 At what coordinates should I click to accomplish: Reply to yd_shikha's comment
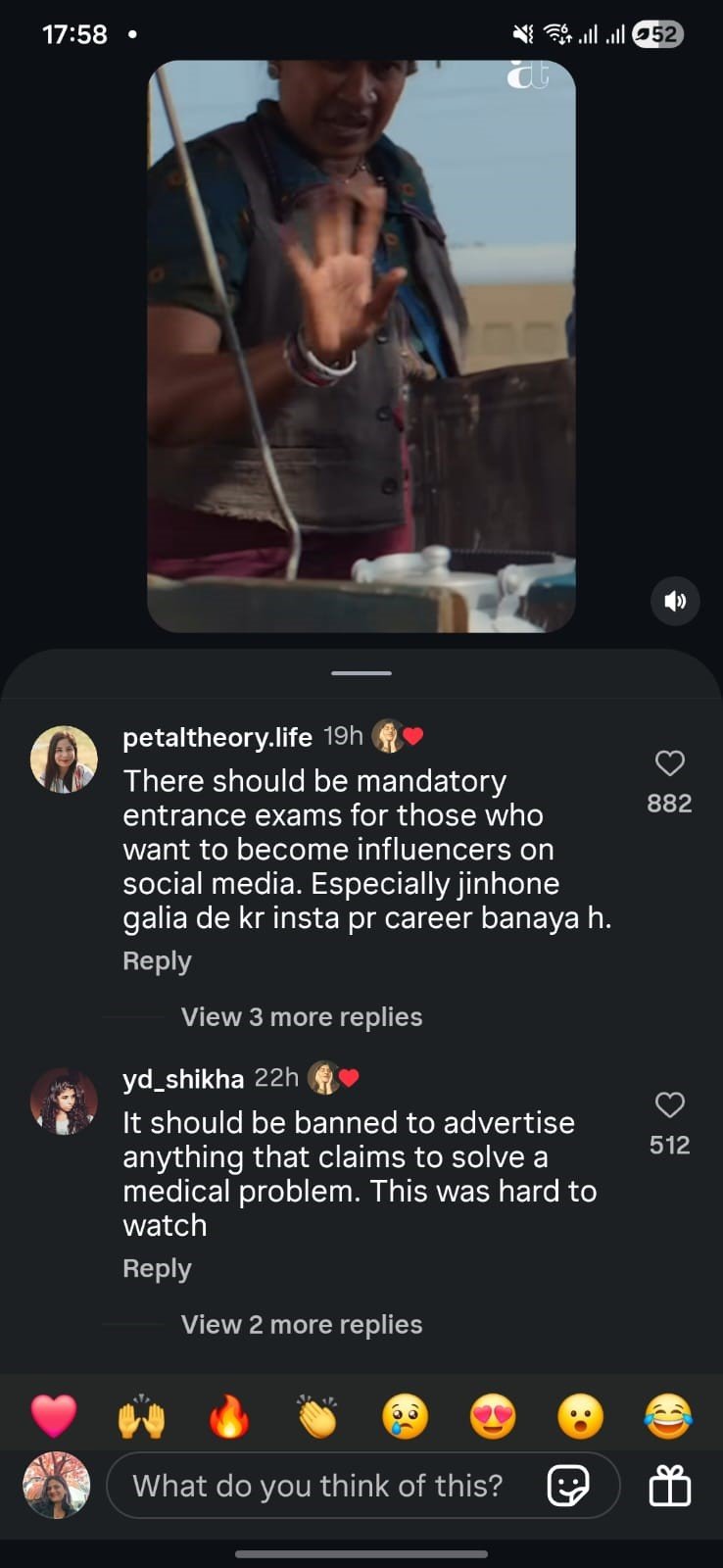tap(157, 1269)
